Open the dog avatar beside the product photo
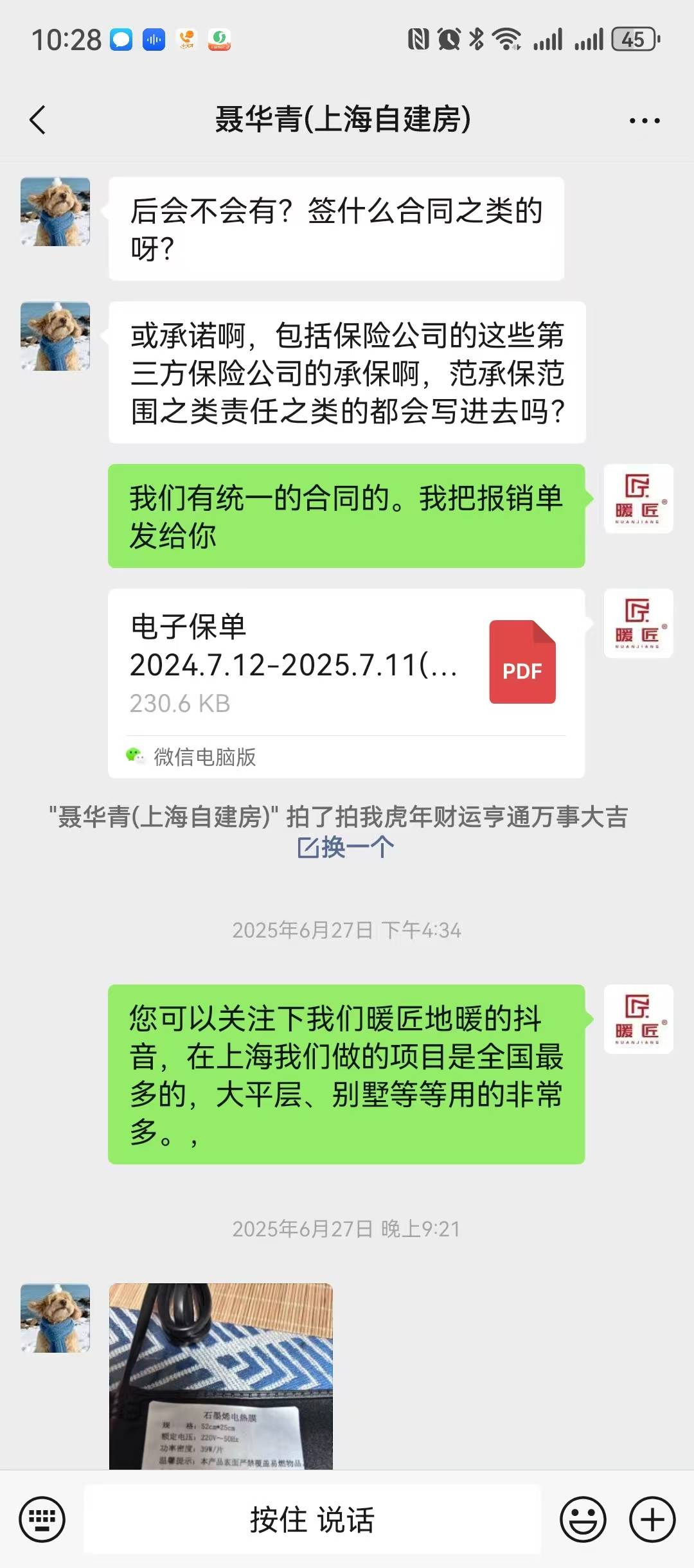 coord(55,1318)
